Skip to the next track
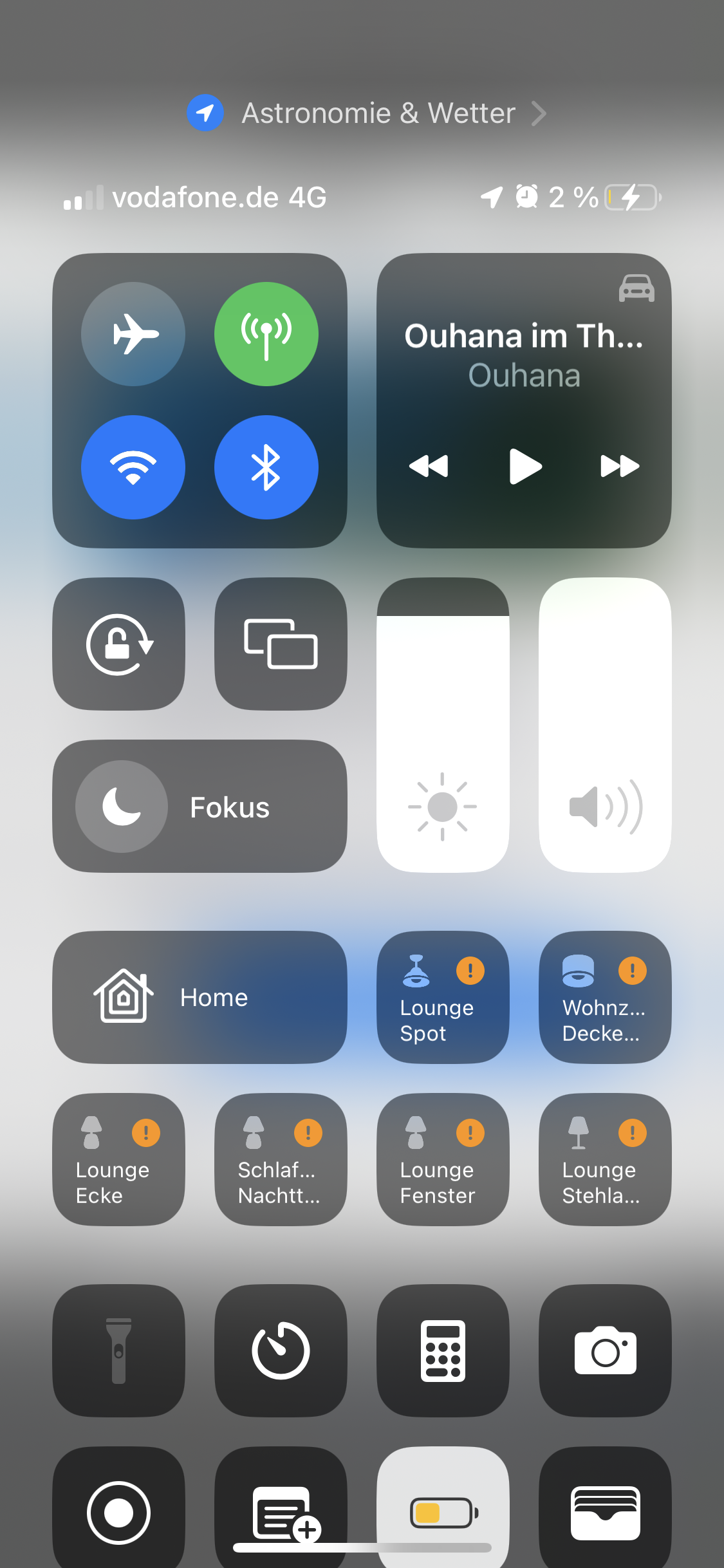Viewport: 724px width, 1568px height. pyautogui.click(x=620, y=466)
